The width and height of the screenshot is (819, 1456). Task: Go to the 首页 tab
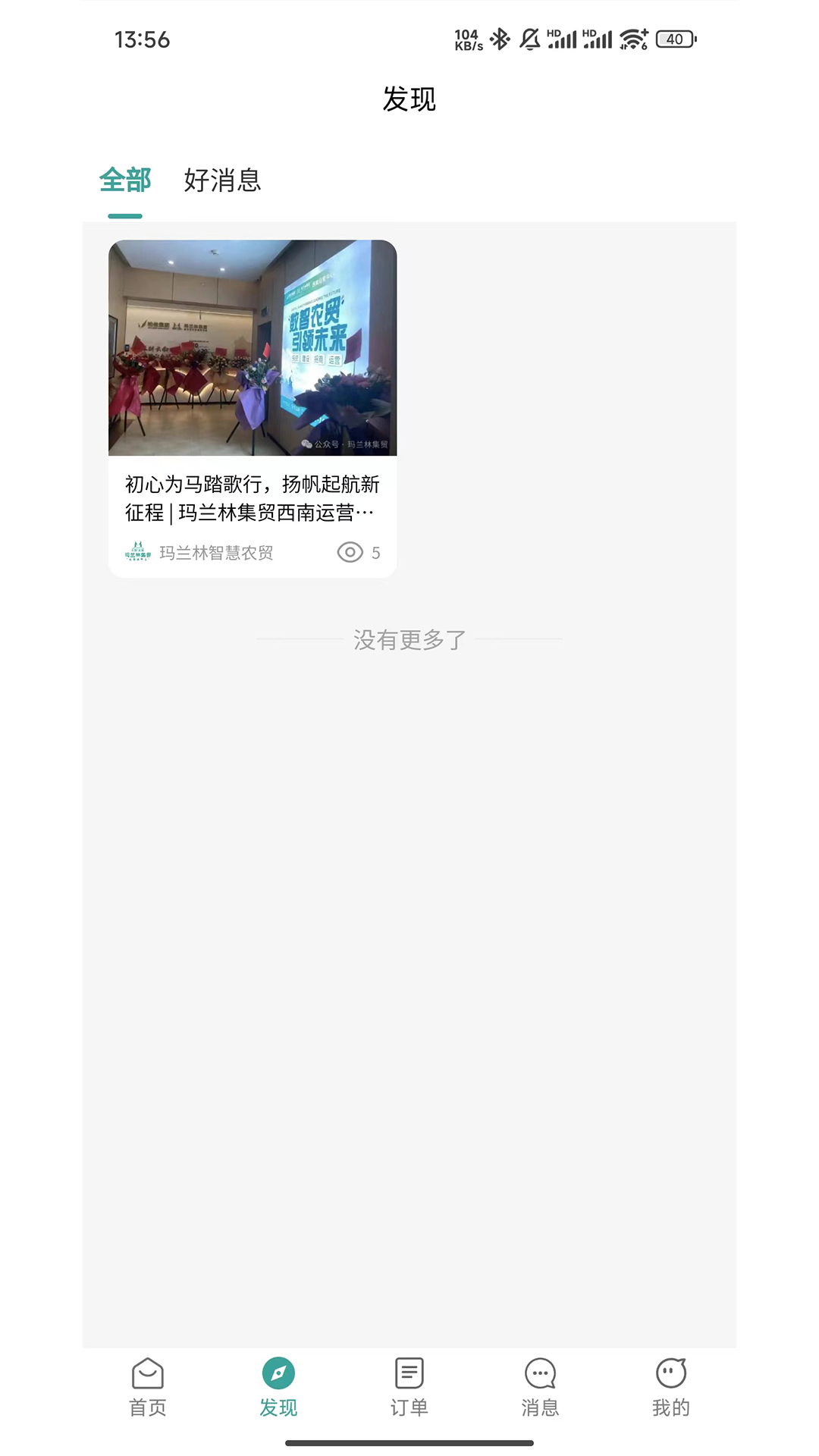coord(148,1388)
